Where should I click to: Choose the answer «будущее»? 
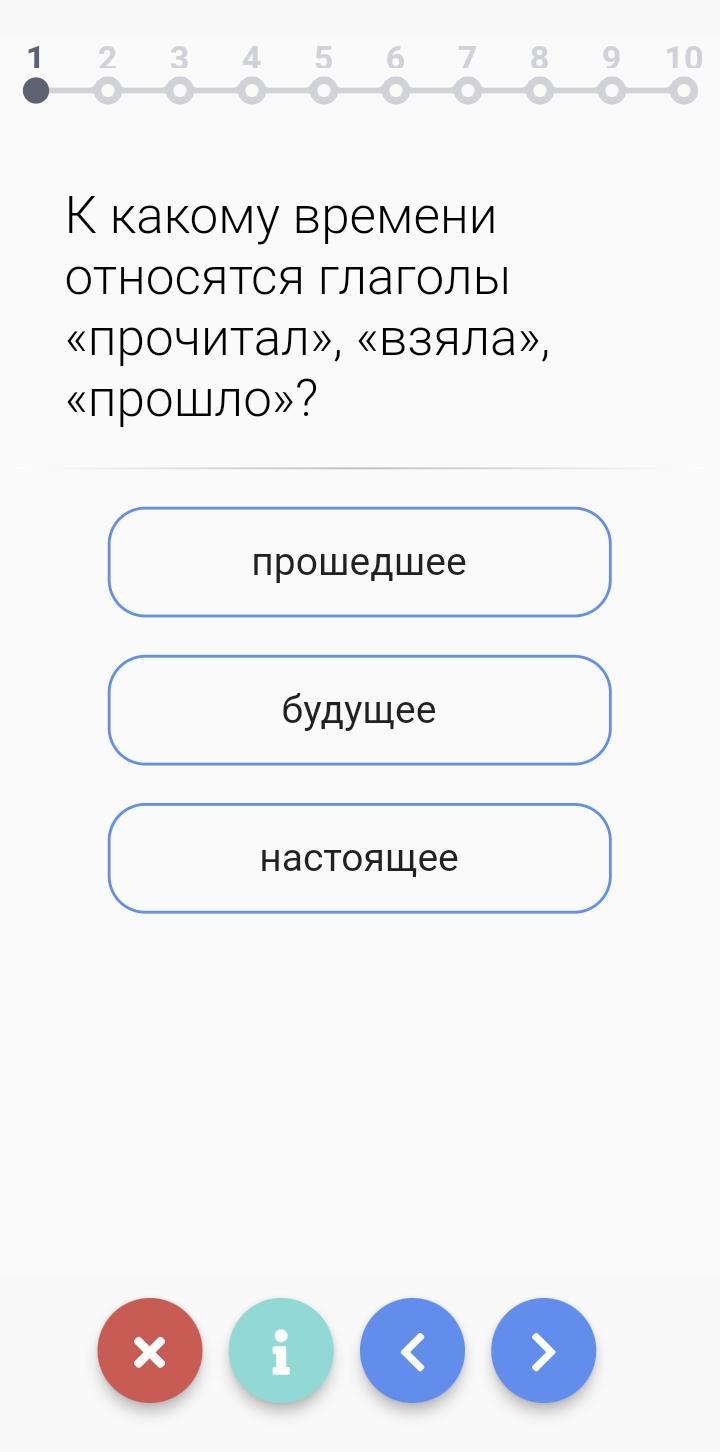pos(359,710)
